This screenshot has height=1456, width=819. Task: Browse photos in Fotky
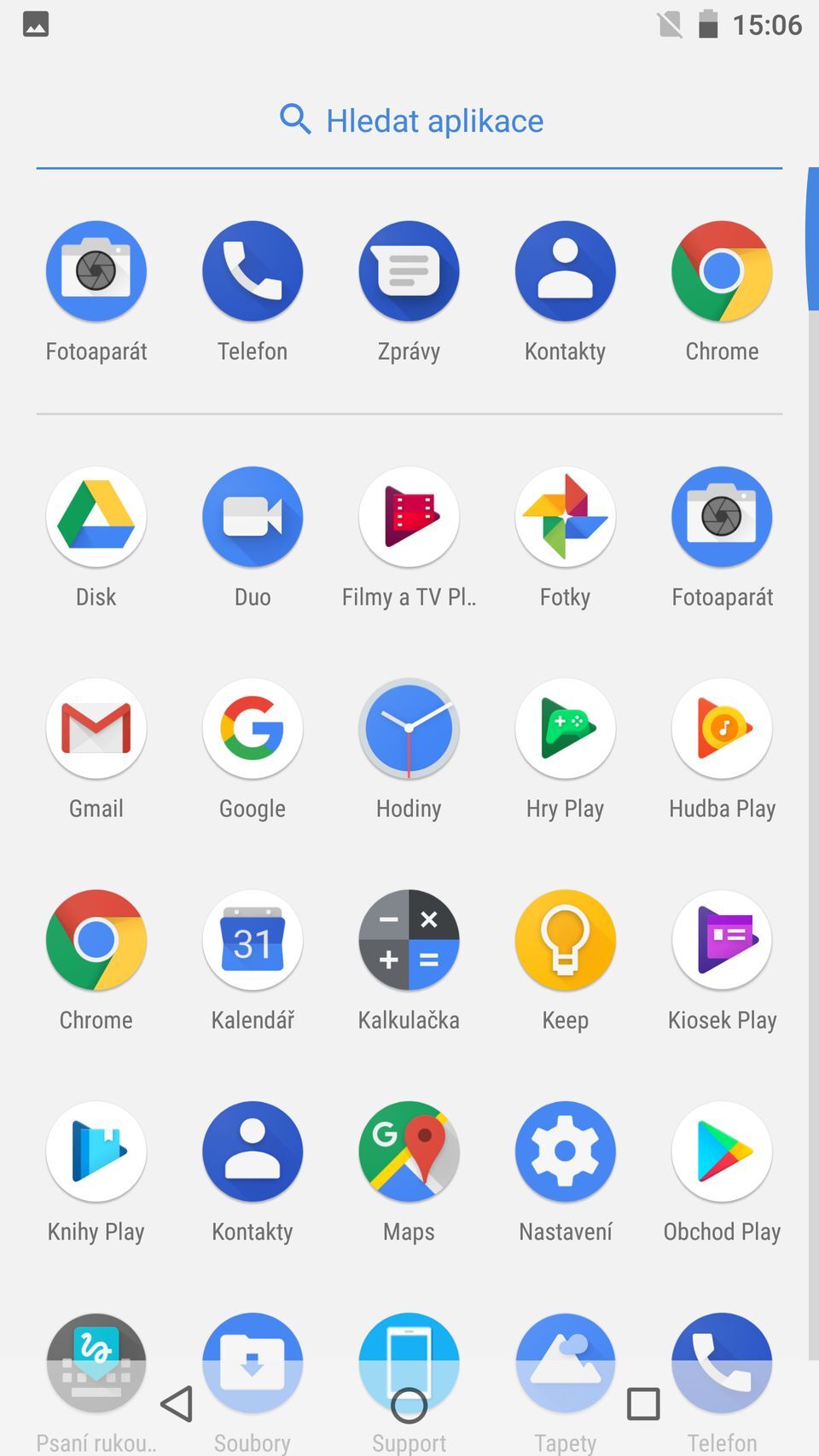click(565, 517)
